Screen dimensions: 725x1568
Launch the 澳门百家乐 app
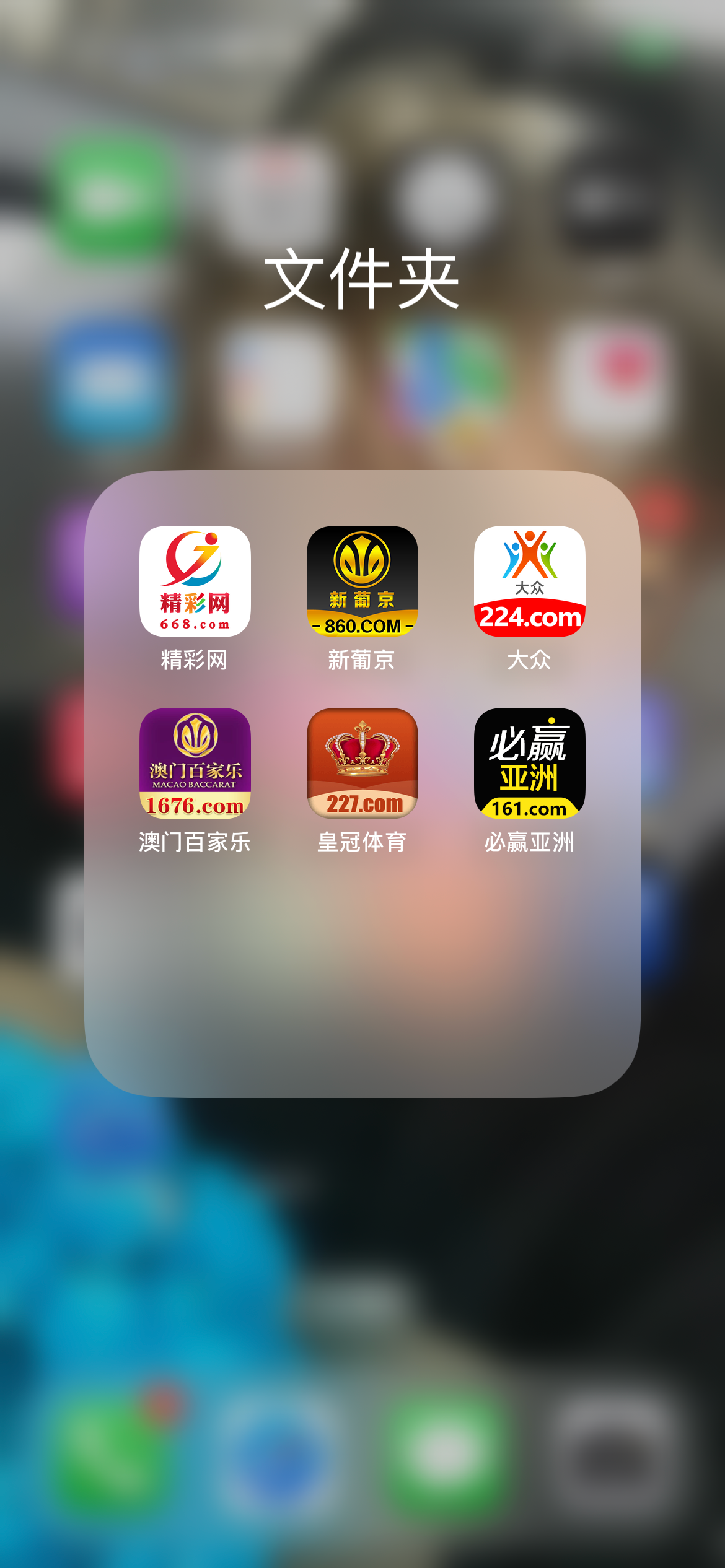(x=195, y=763)
